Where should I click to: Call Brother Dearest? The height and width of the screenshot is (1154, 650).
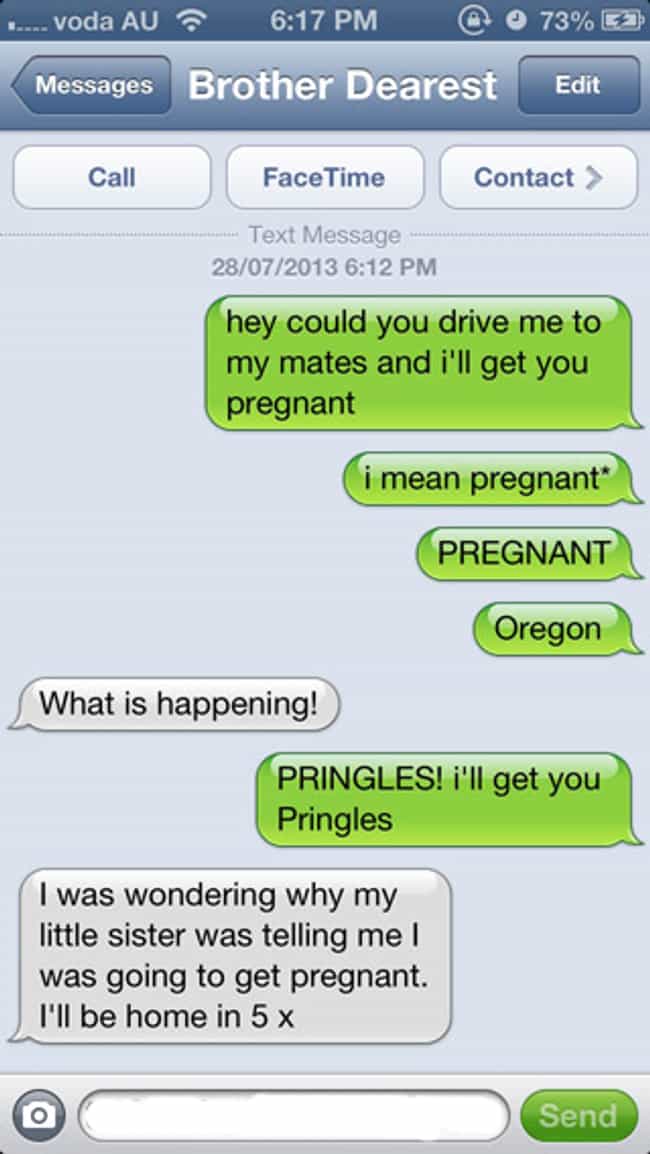(x=112, y=177)
